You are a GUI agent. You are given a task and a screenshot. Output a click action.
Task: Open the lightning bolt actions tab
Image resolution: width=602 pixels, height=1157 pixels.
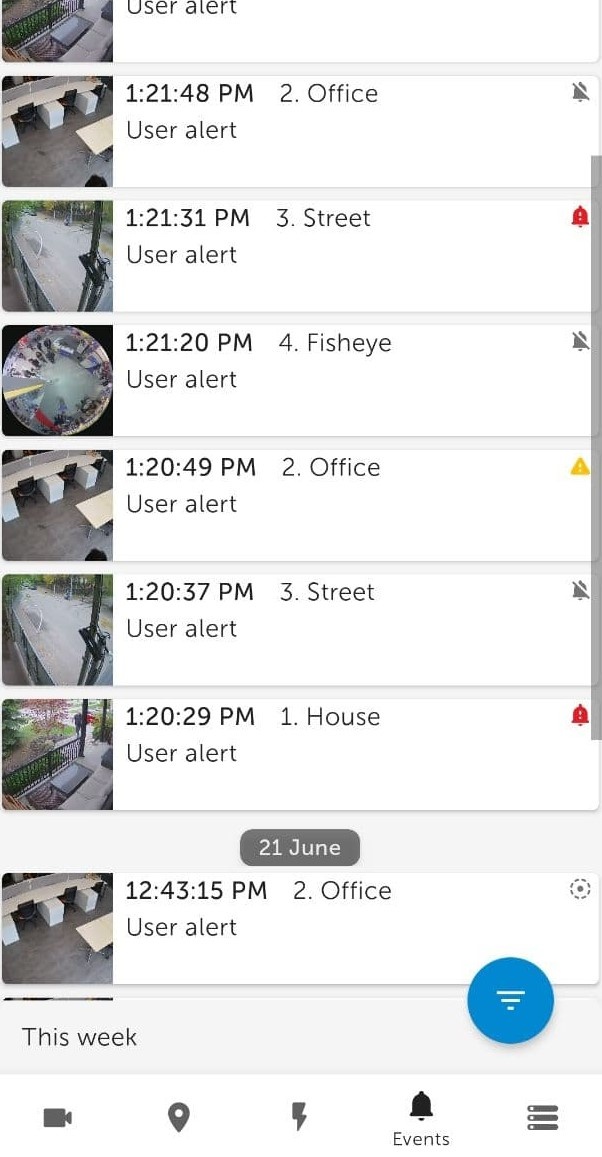click(299, 1117)
